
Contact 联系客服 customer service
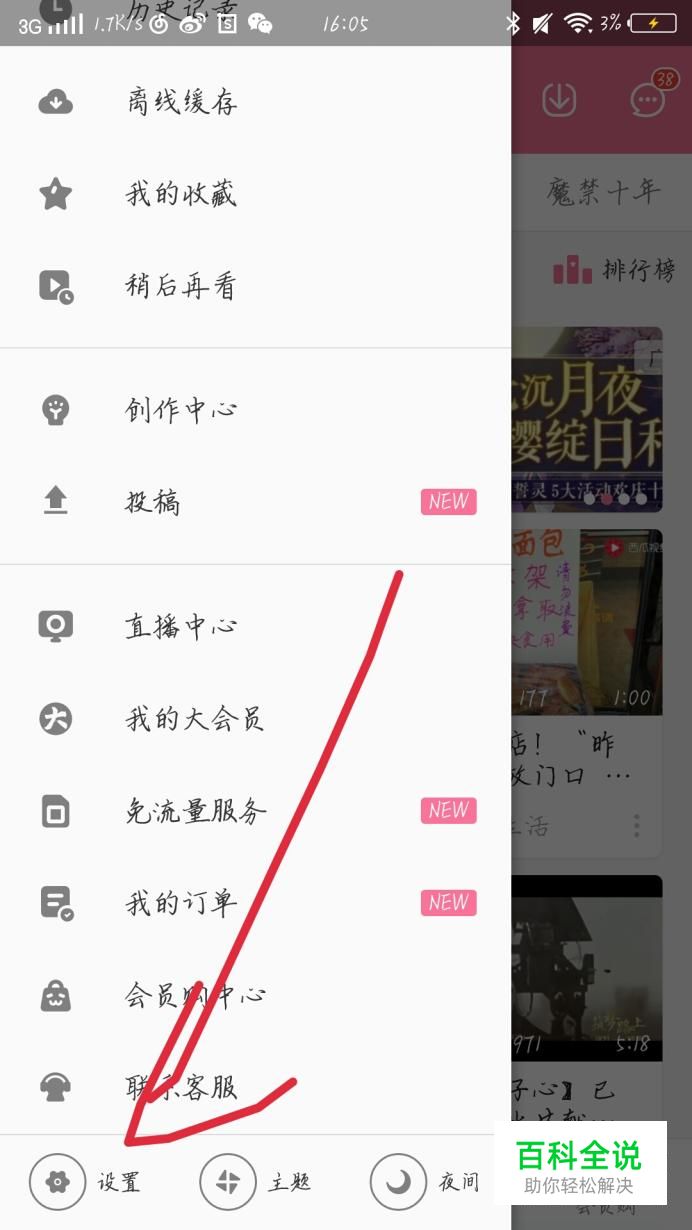(x=255, y=1087)
